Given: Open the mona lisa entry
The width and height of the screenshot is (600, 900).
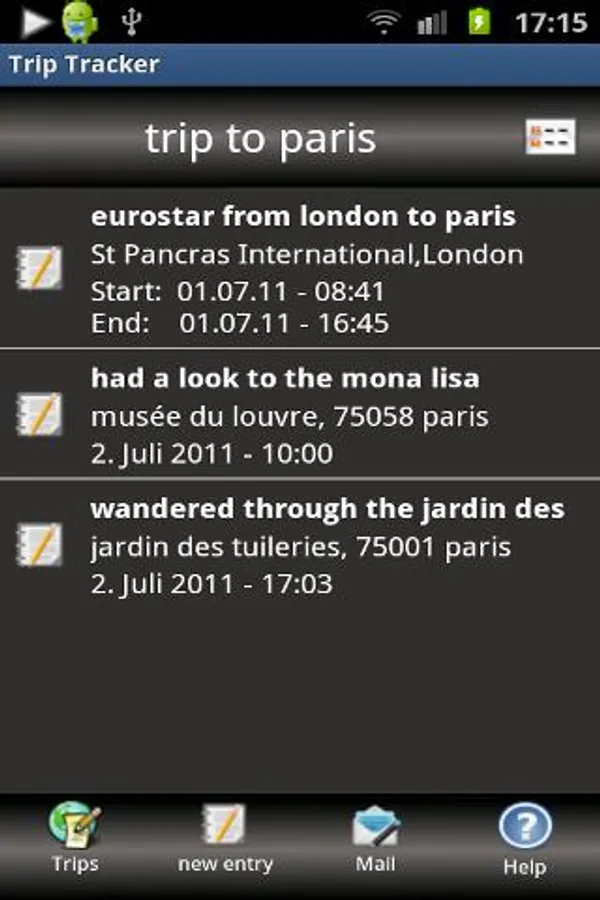Looking at the screenshot, I should pos(300,413).
